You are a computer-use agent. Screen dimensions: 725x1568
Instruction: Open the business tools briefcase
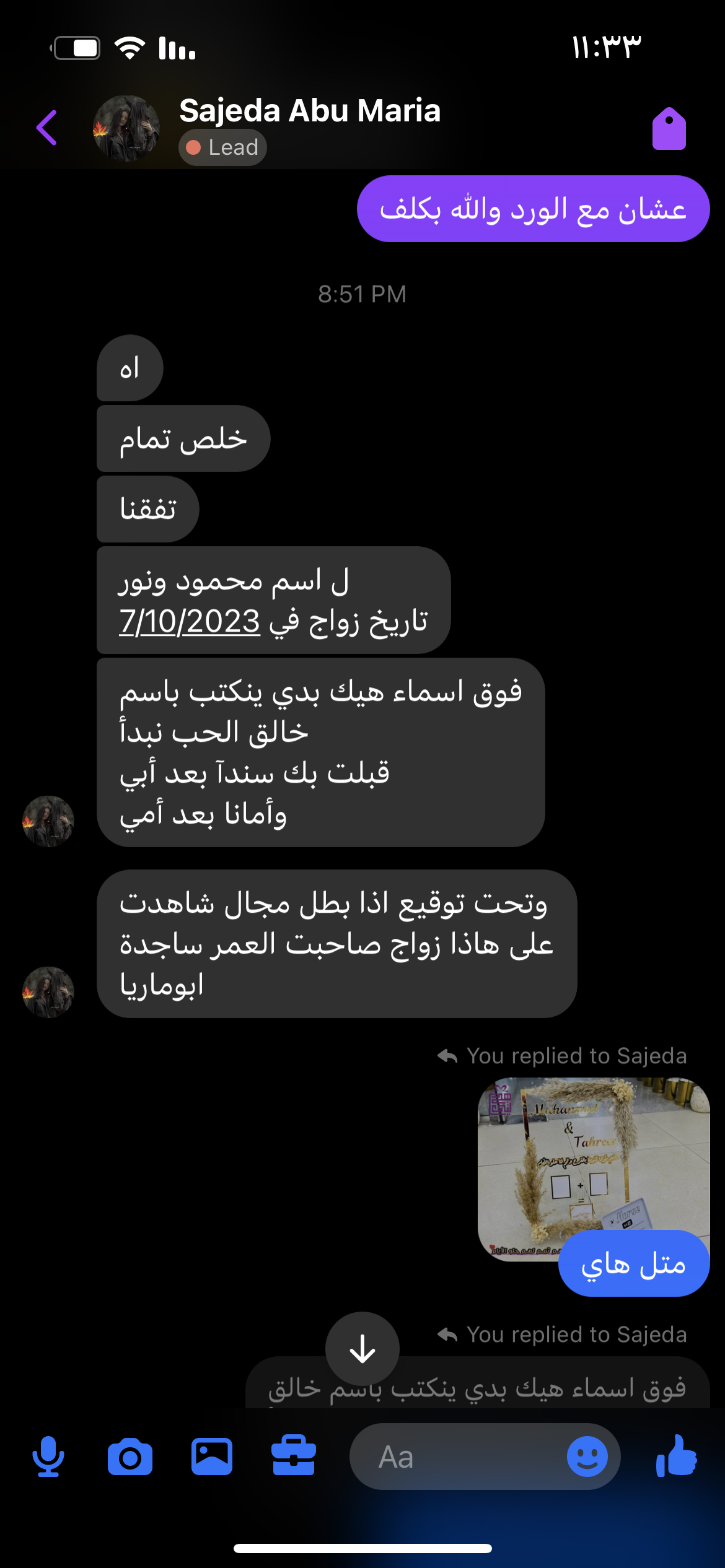[294, 1457]
